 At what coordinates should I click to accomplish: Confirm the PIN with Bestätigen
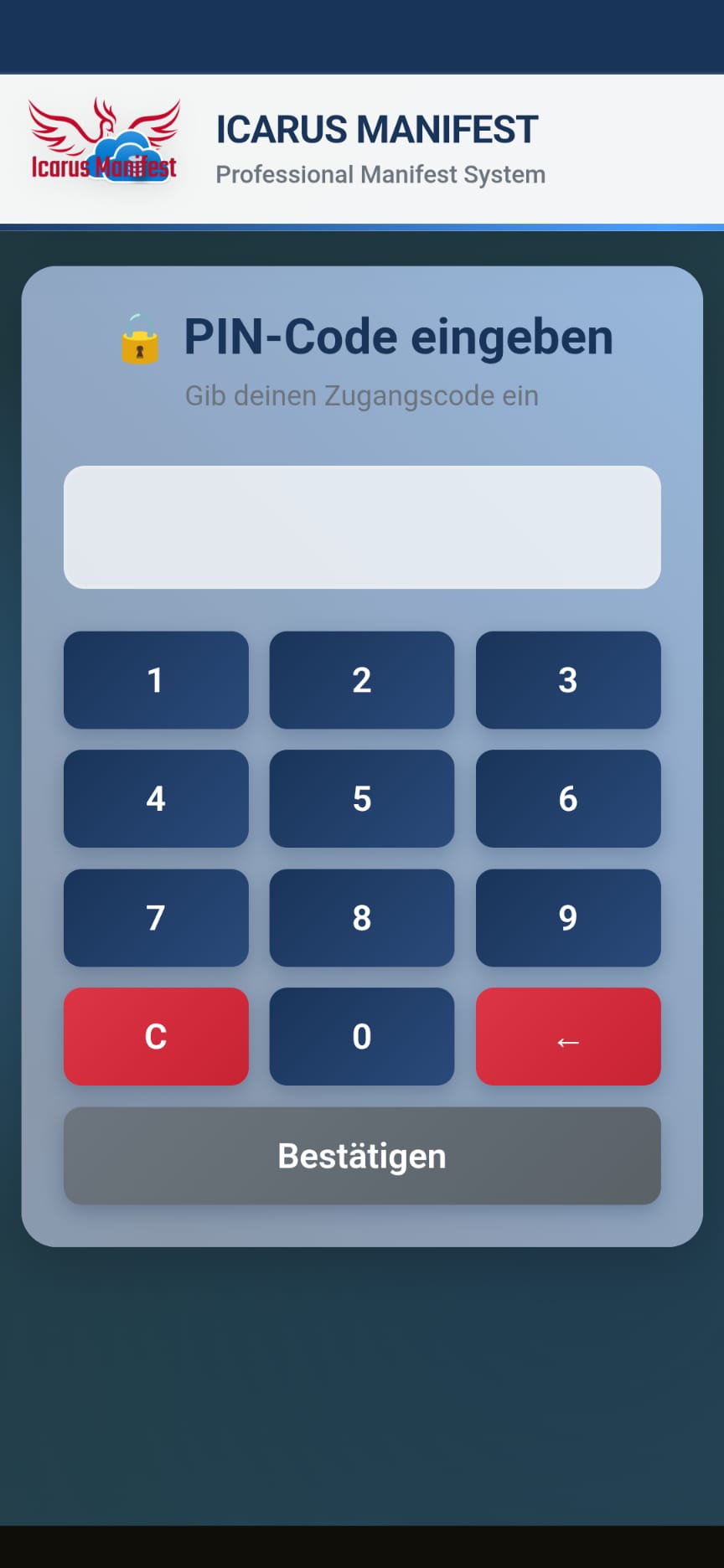click(x=362, y=1156)
